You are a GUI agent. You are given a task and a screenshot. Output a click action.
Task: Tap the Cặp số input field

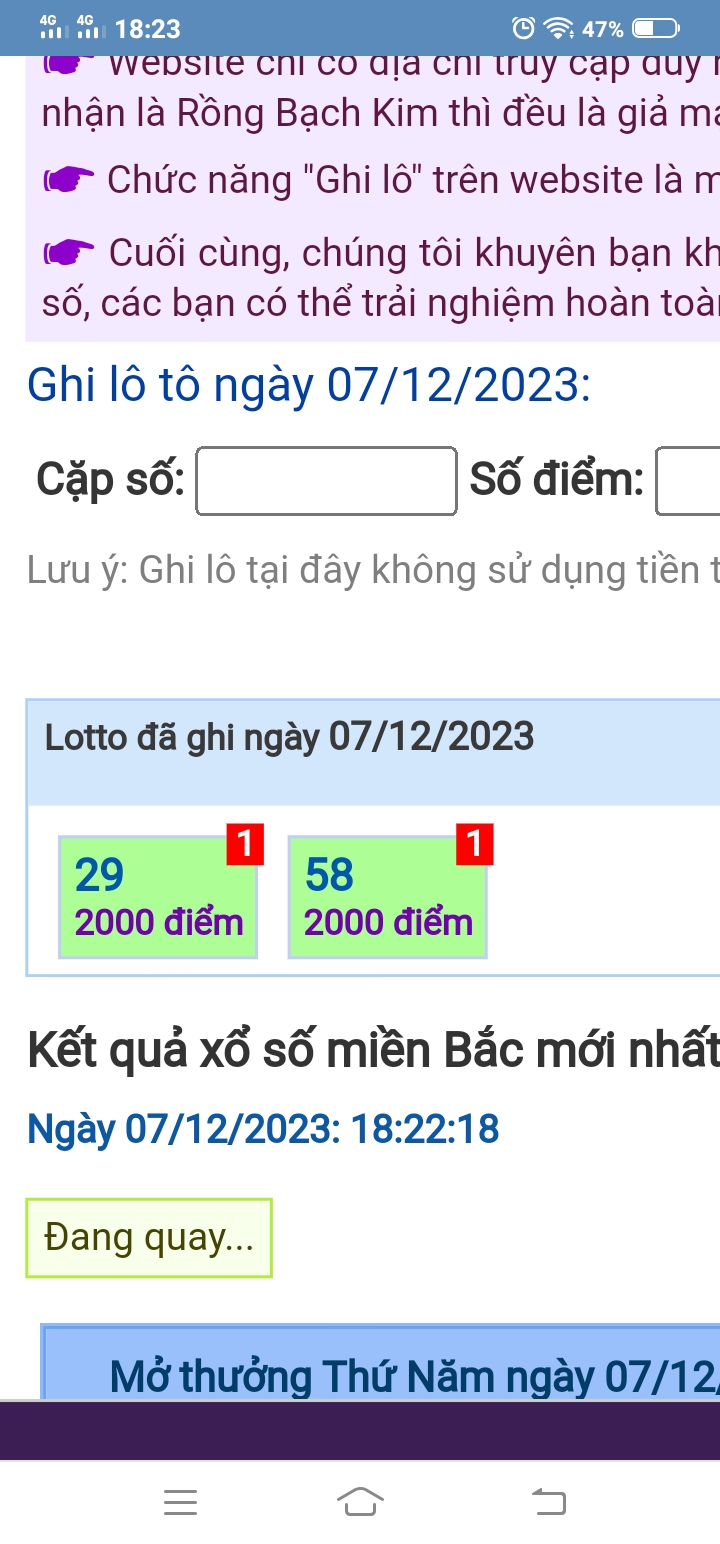click(326, 481)
